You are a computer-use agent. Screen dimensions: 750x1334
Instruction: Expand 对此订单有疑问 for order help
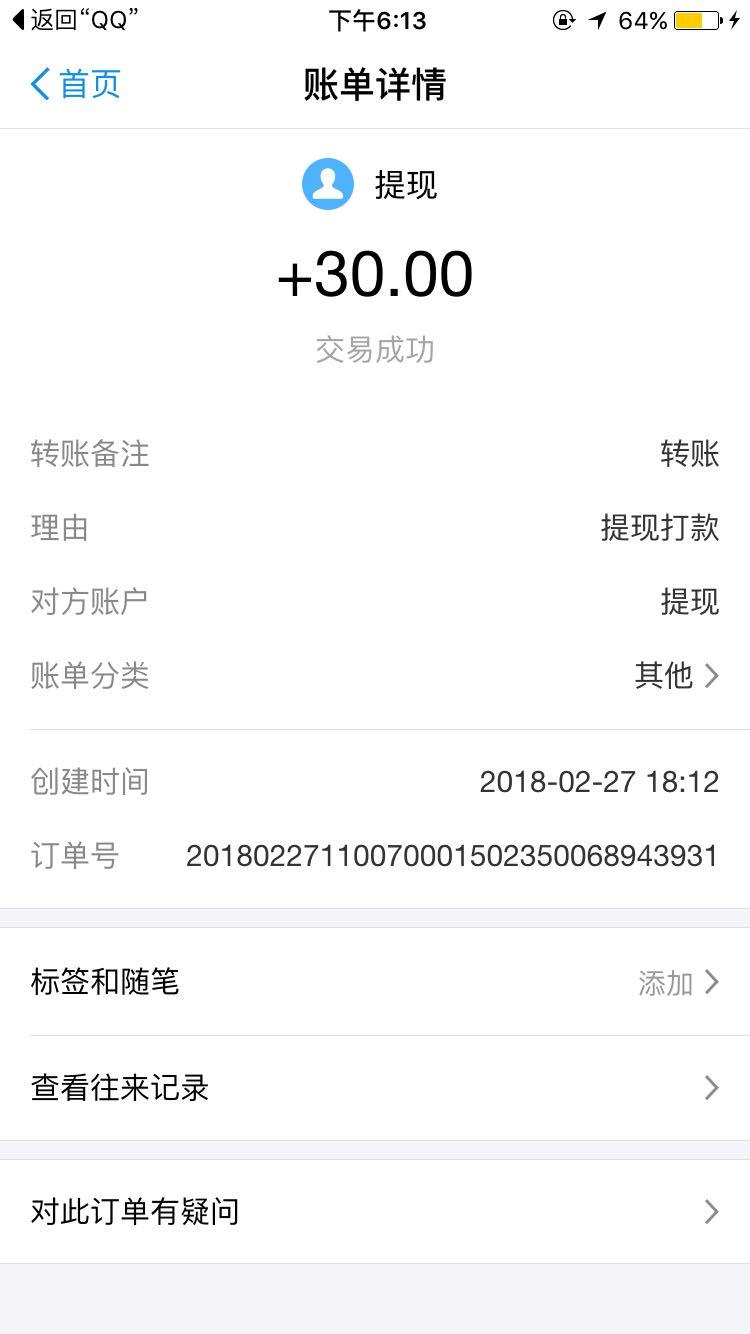tap(375, 1211)
